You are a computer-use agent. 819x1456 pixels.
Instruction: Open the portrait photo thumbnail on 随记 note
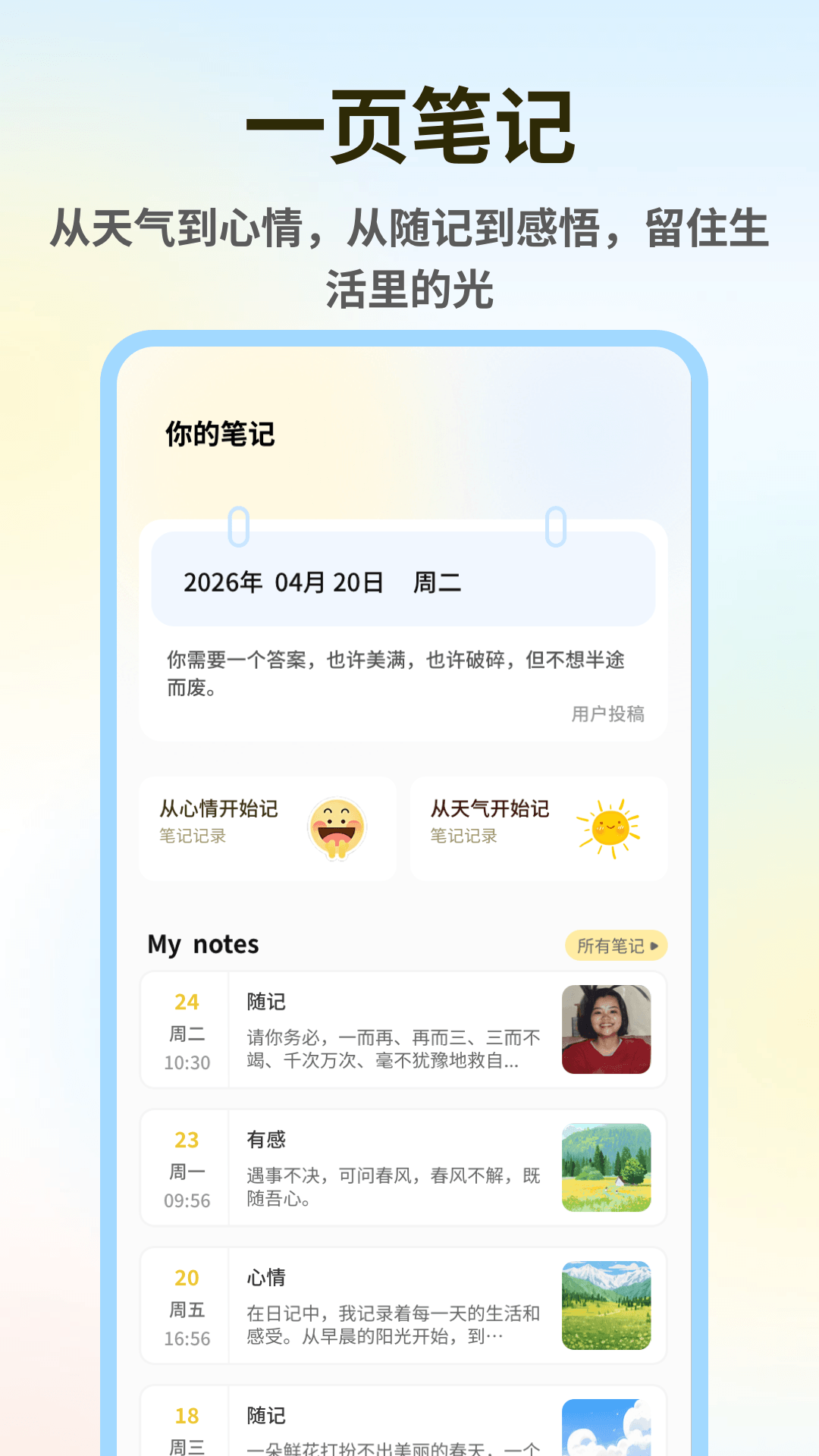(608, 1029)
